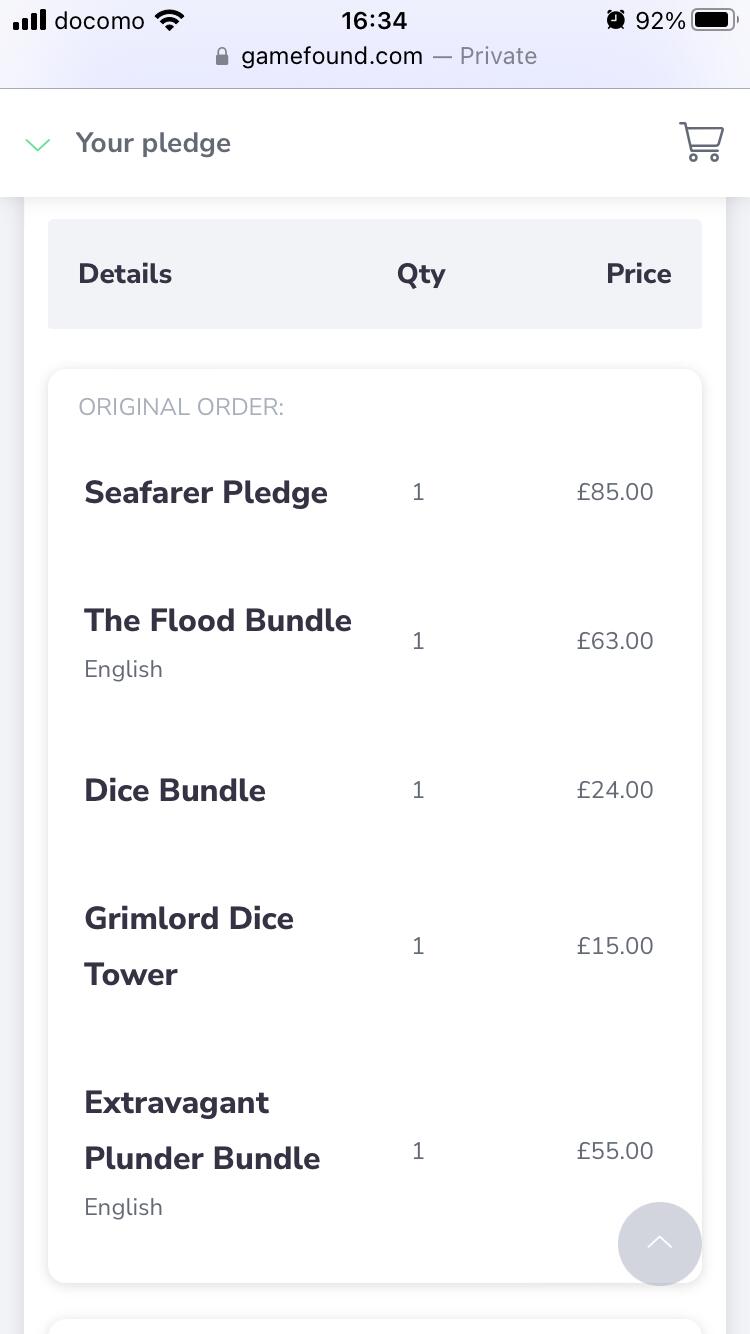The height and width of the screenshot is (1334, 750).
Task: Tap the scroll-to-top arrow button
Action: [660, 1243]
